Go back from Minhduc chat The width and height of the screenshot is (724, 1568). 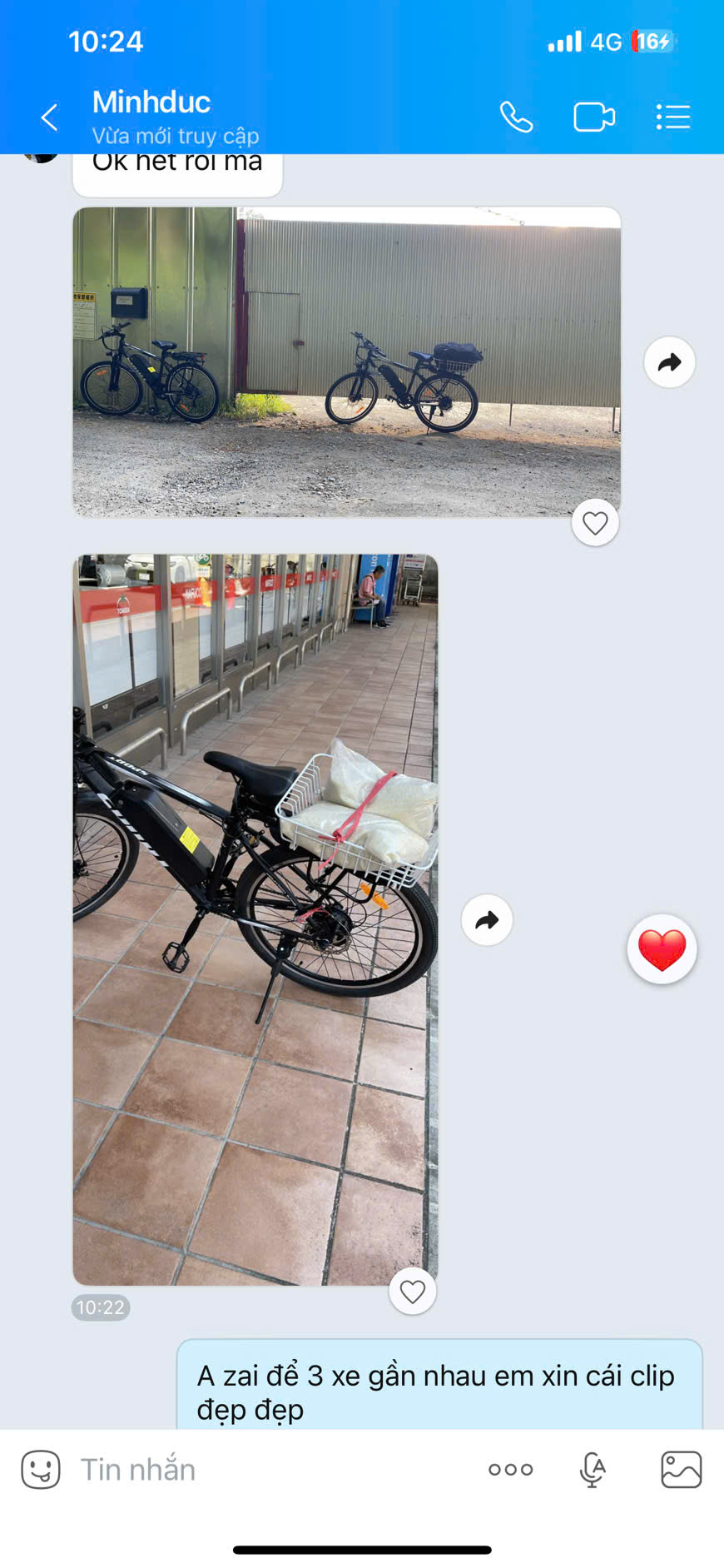50,117
